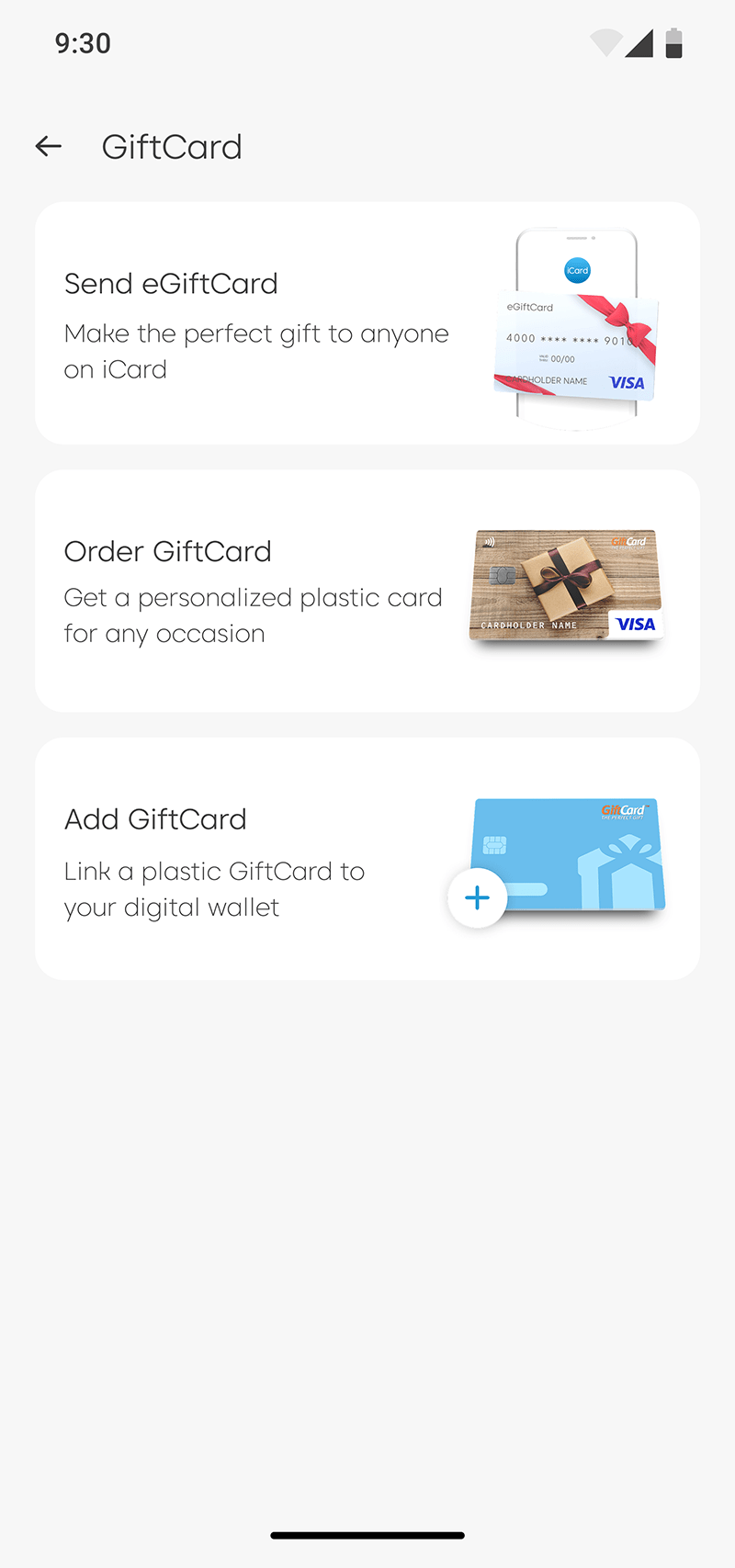Image resolution: width=735 pixels, height=1568 pixels.
Task: Go back from the GiftCard screen
Action: (x=48, y=146)
